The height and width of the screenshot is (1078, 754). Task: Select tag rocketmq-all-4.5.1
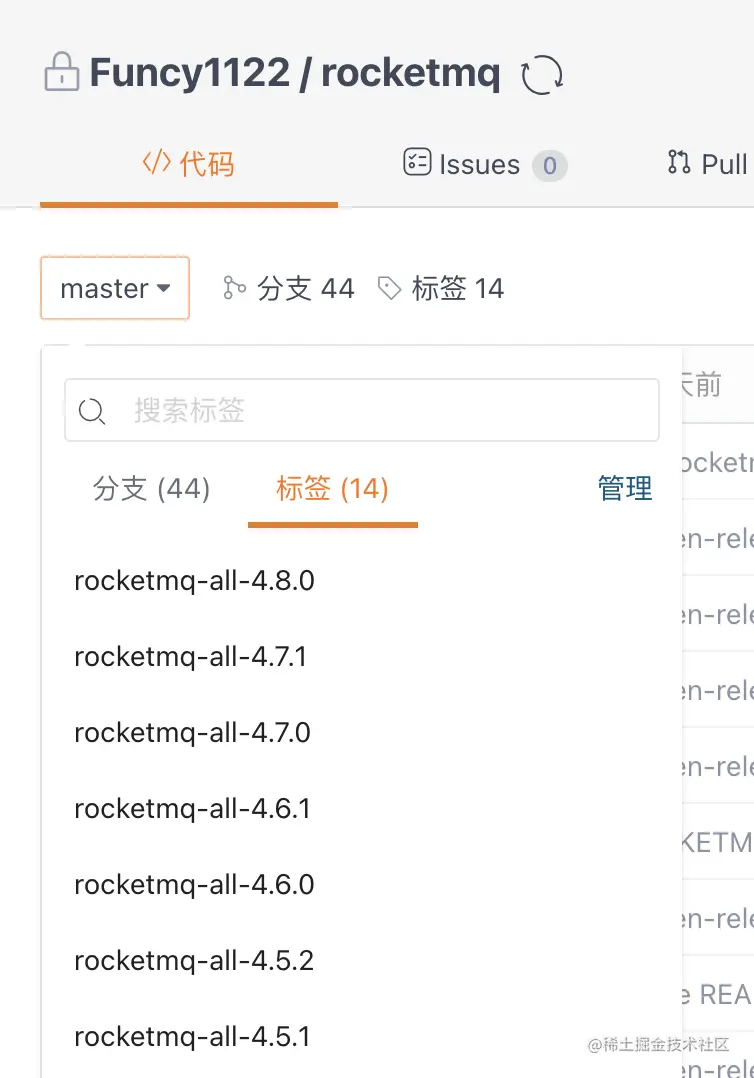[x=192, y=1037]
